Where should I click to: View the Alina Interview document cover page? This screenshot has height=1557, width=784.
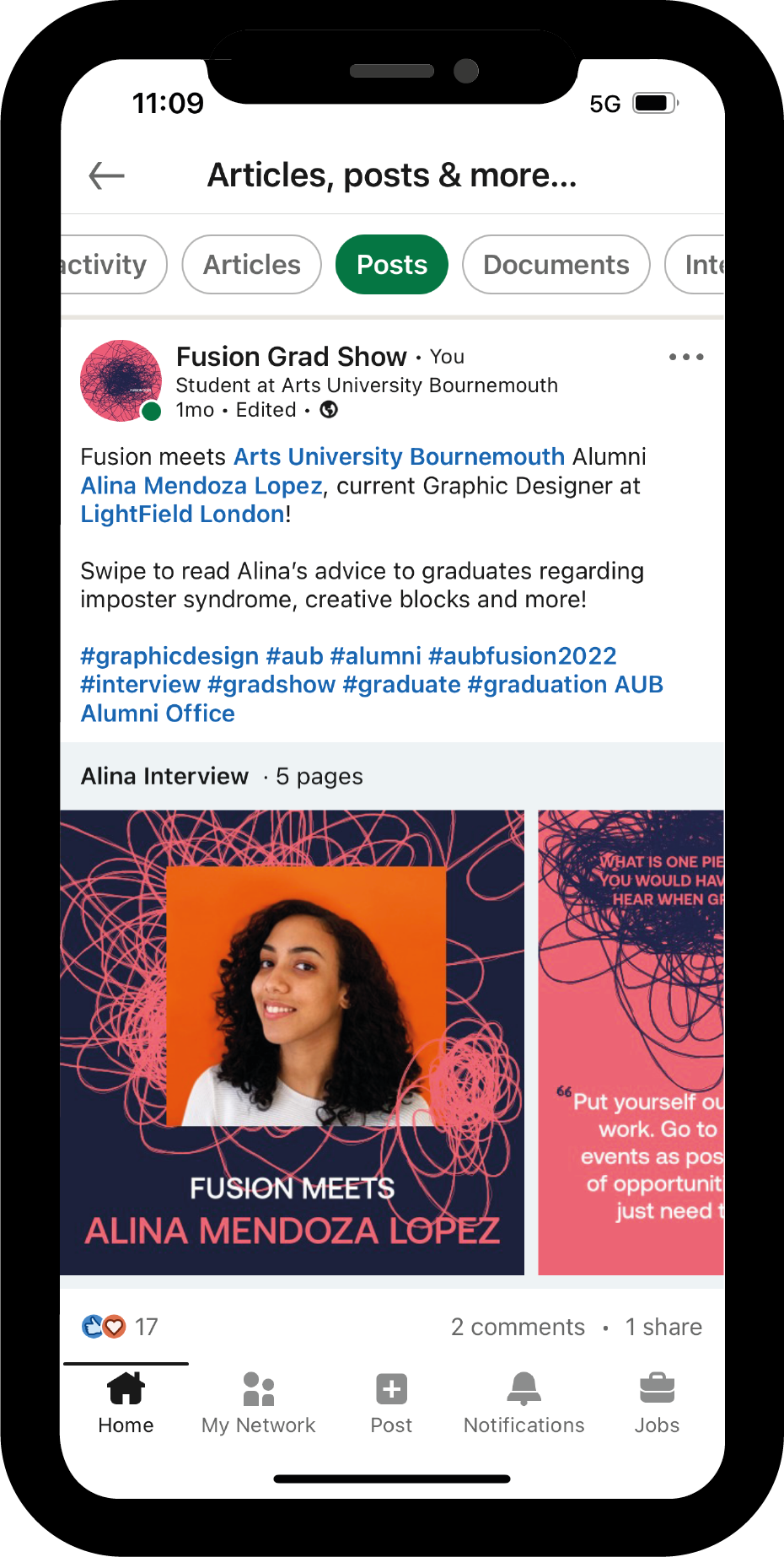(292, 1042)
